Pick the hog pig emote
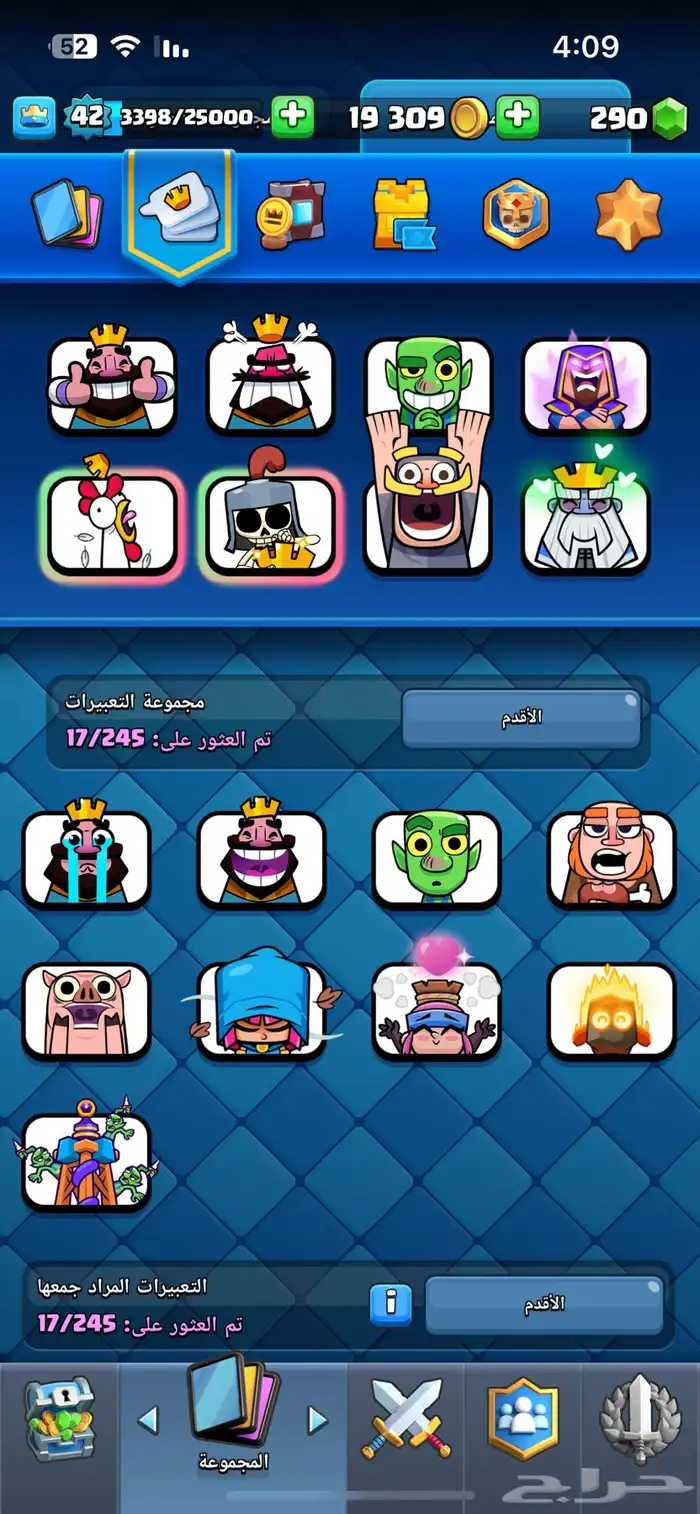700x1514 pixels. click(x=86, y=1010)
